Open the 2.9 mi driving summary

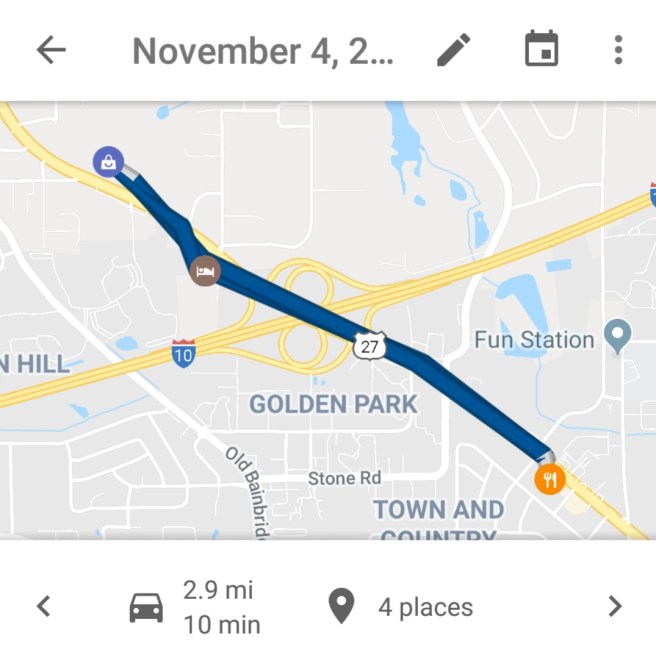click(197, 606)
